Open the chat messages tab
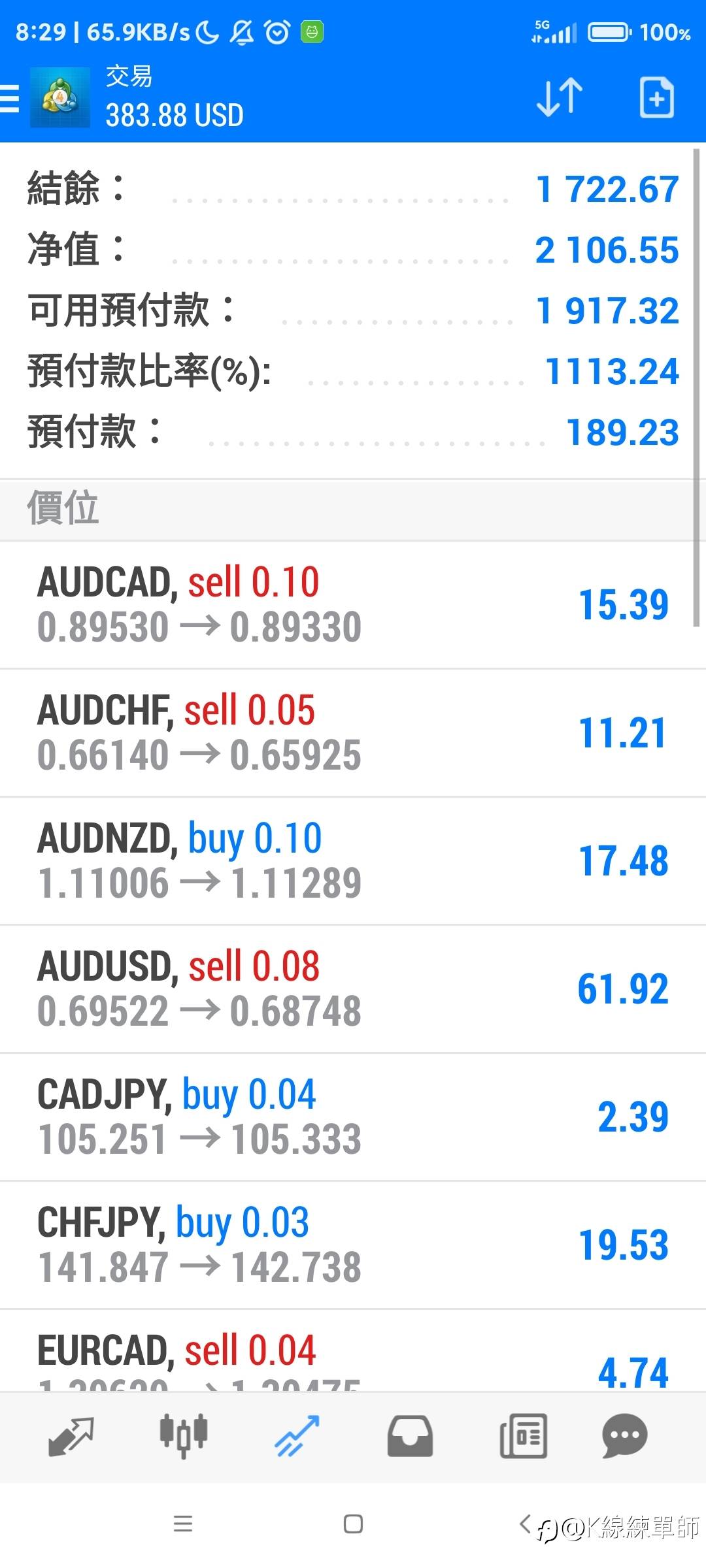Image resolution: width=706 pixels, height=1568 pixels. (x=624, y=1437)
